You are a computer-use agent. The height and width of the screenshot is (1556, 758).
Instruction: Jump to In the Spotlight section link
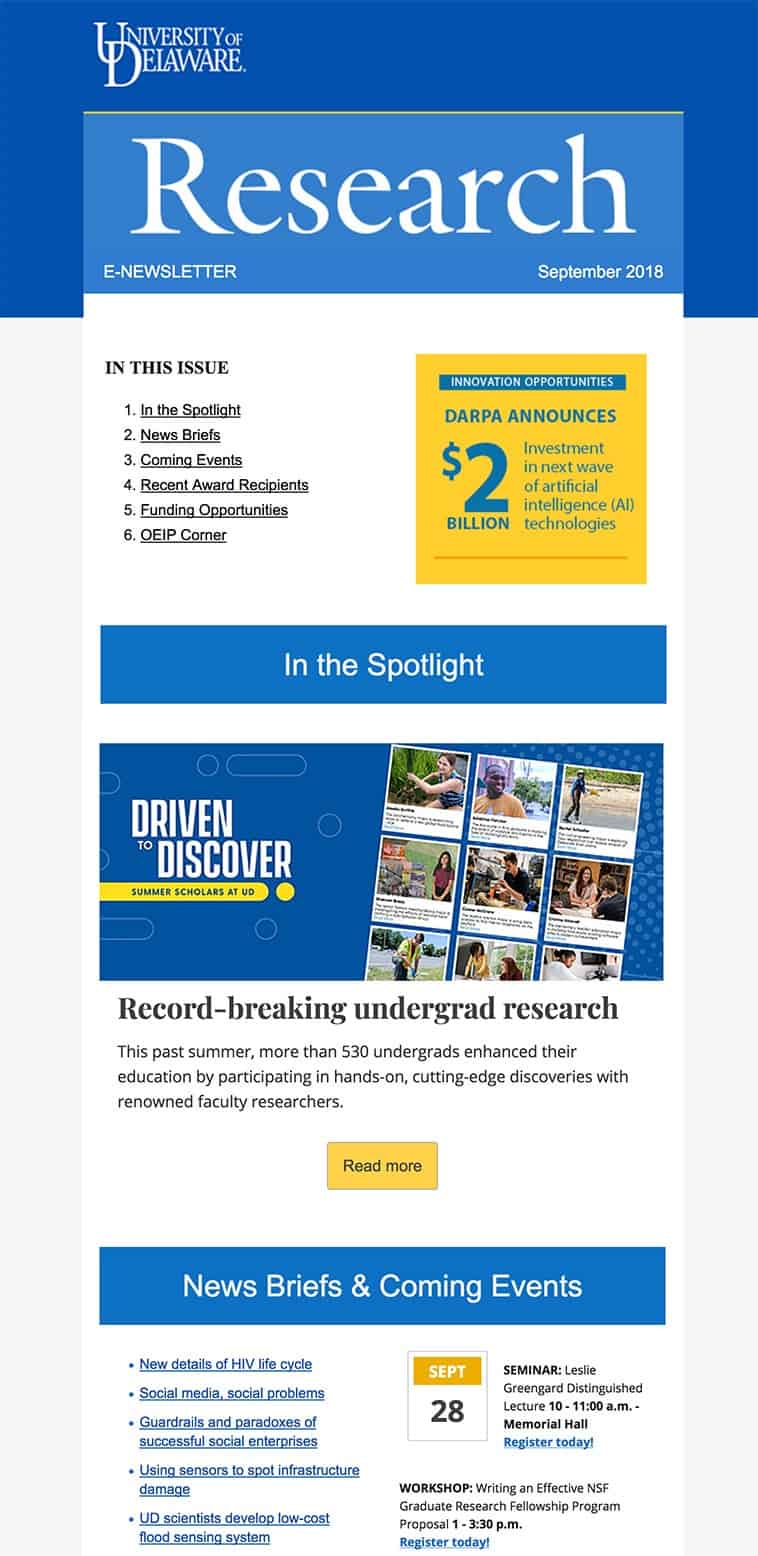[x=190, y=410]
